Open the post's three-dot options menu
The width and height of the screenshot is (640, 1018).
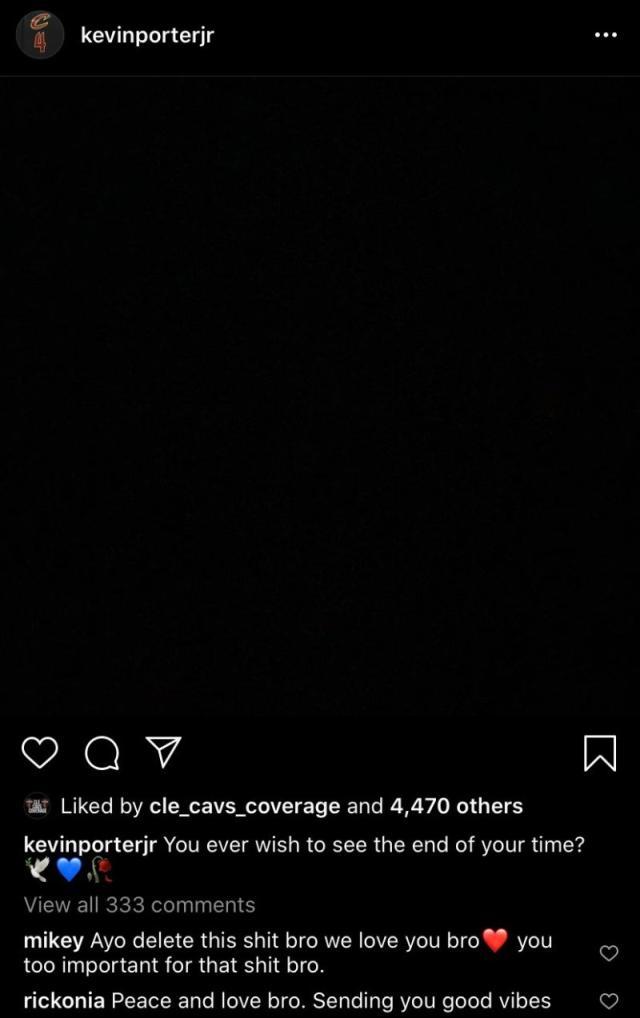pos(605,35)
